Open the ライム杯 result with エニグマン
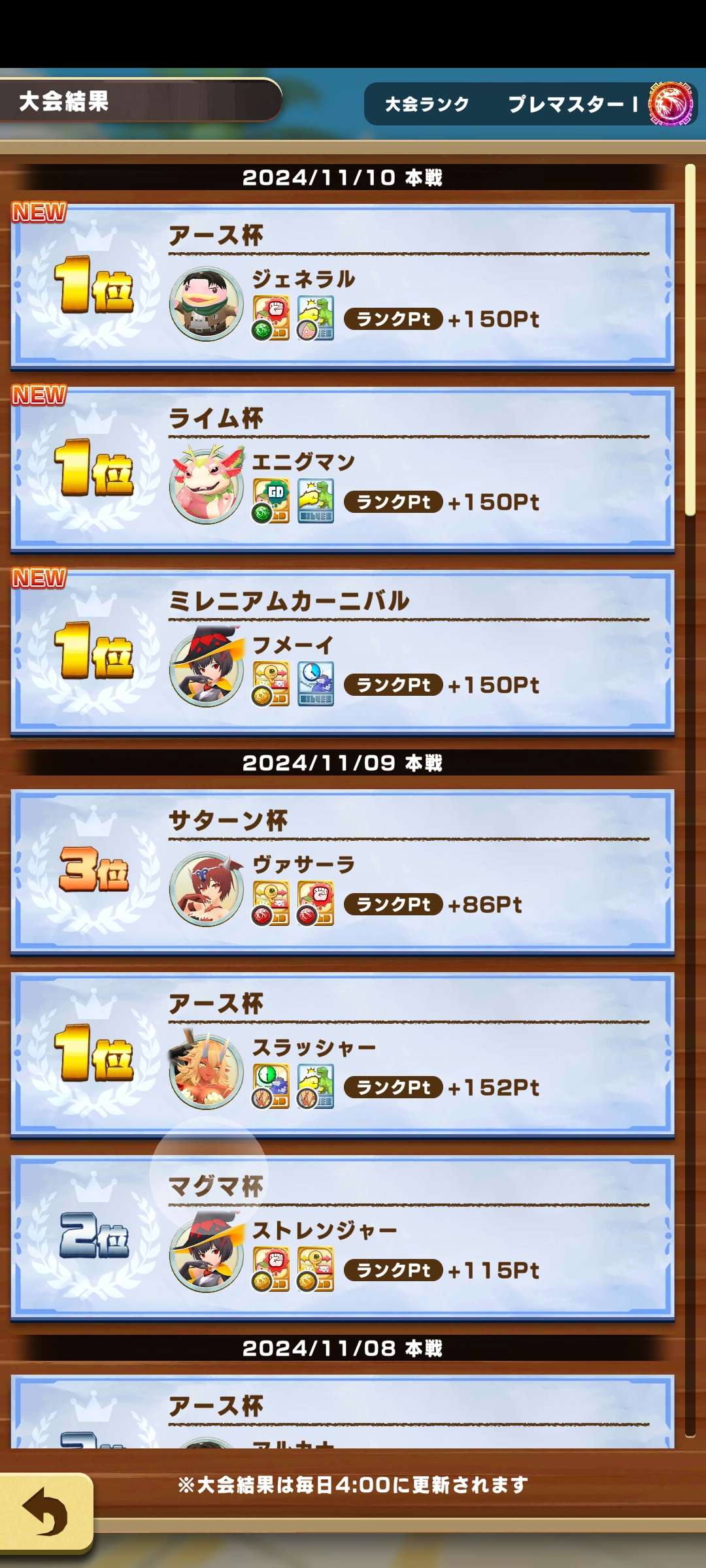Image resolution: width=706 pixels, height=1568 pixels. 343,470
